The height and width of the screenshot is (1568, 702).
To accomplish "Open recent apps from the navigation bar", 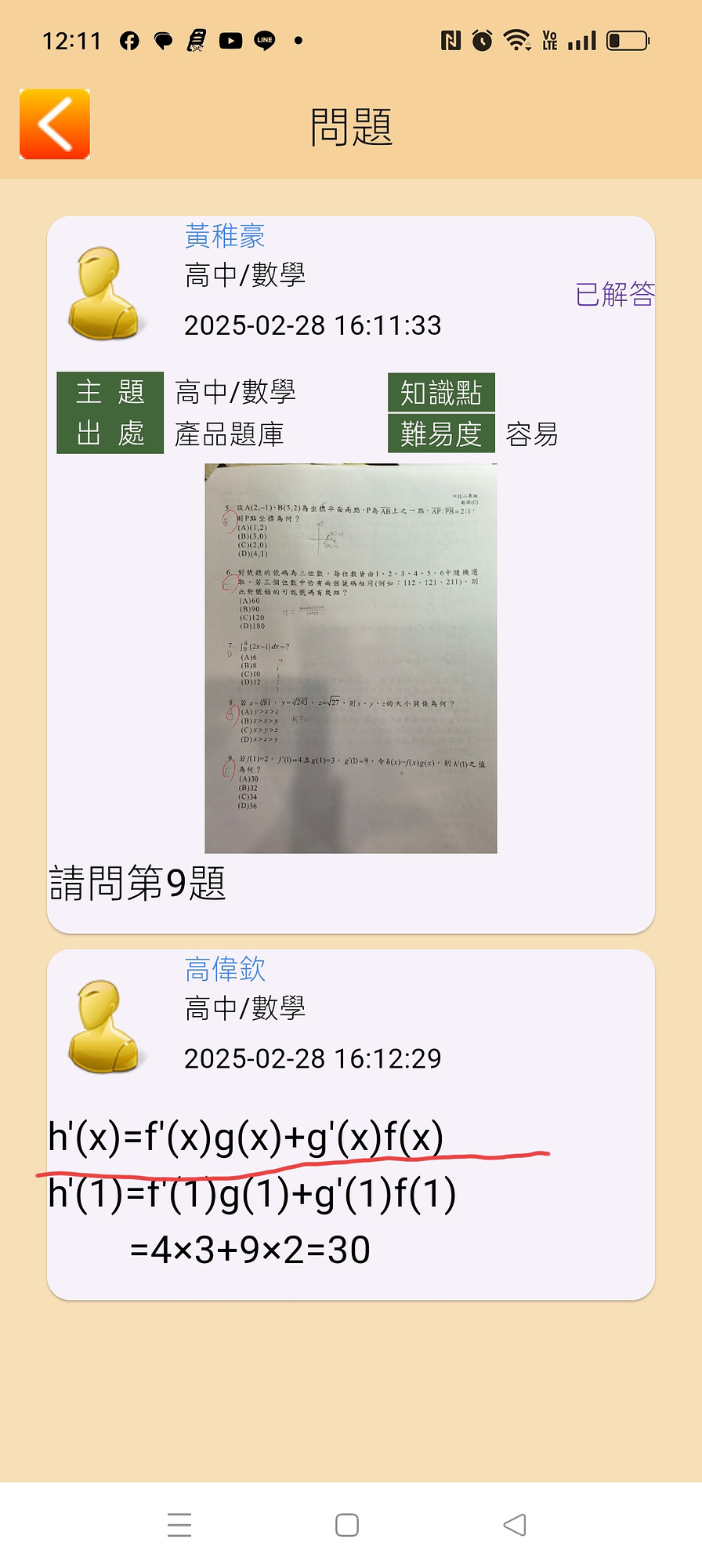I will coord(179,1525).
